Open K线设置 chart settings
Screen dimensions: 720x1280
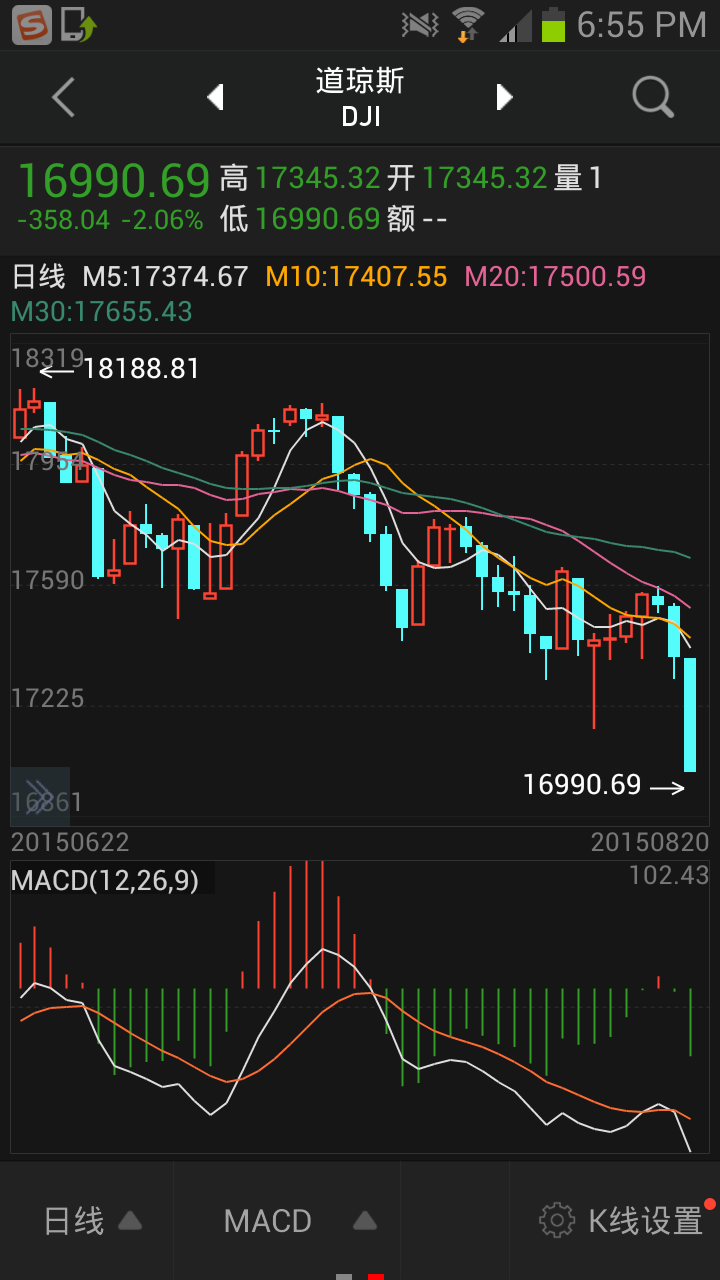coord(621,1221)
